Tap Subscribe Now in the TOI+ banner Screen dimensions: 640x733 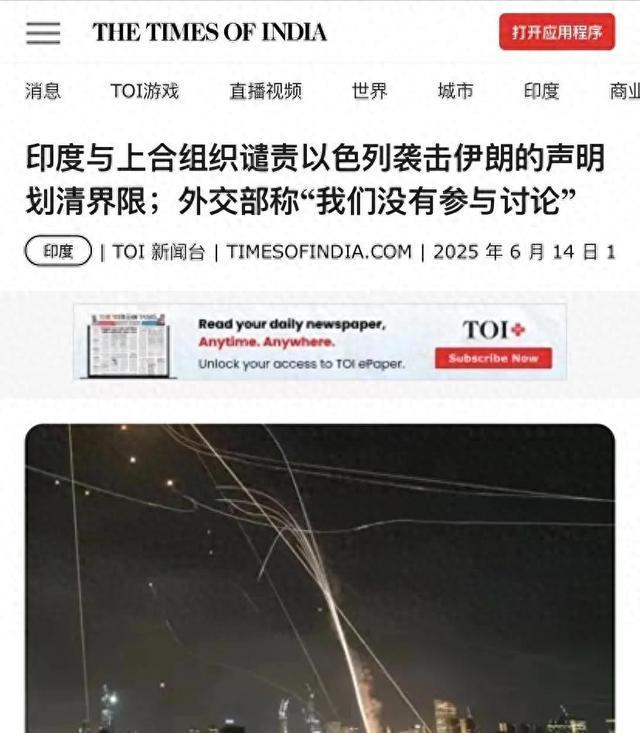493,358
